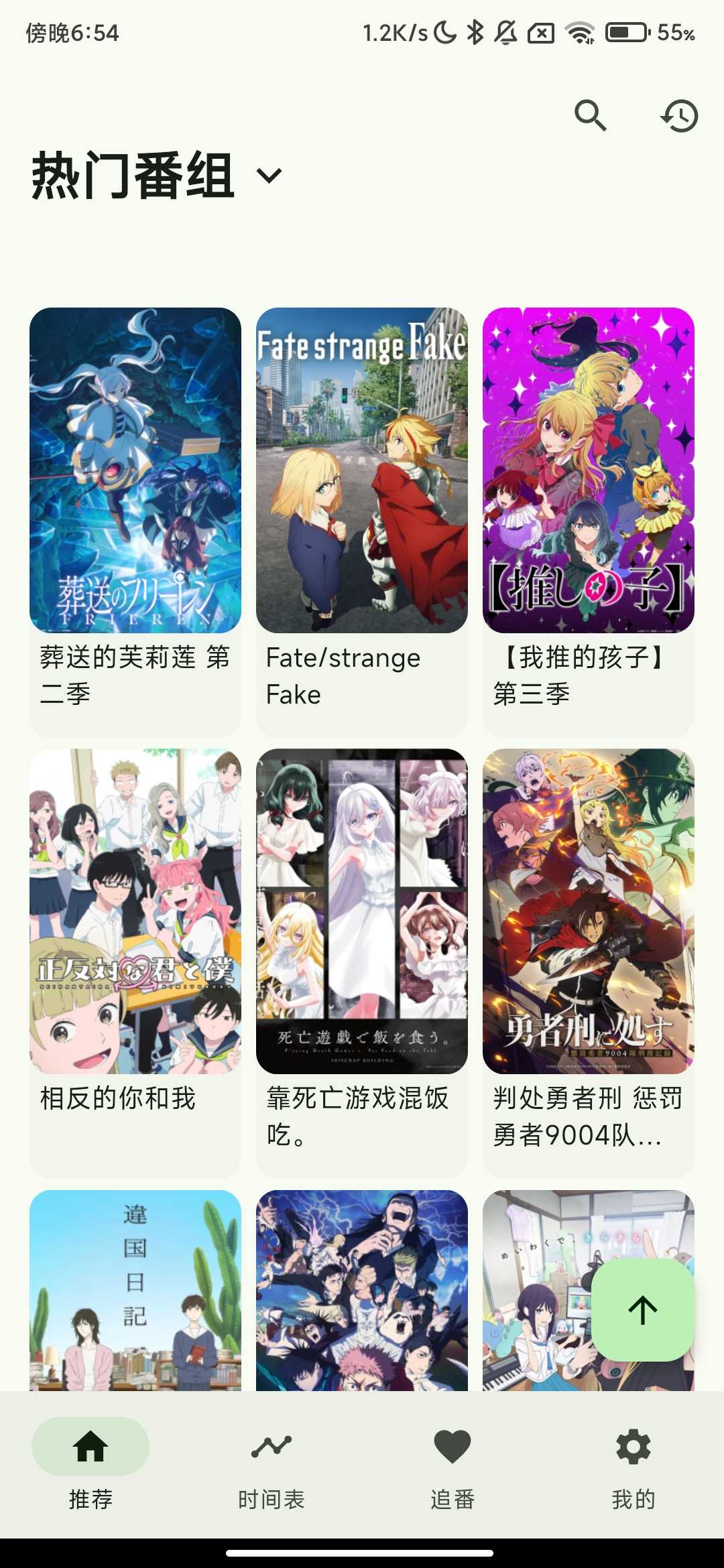
Task: Open the search icon
Action: tap(590, 116)
